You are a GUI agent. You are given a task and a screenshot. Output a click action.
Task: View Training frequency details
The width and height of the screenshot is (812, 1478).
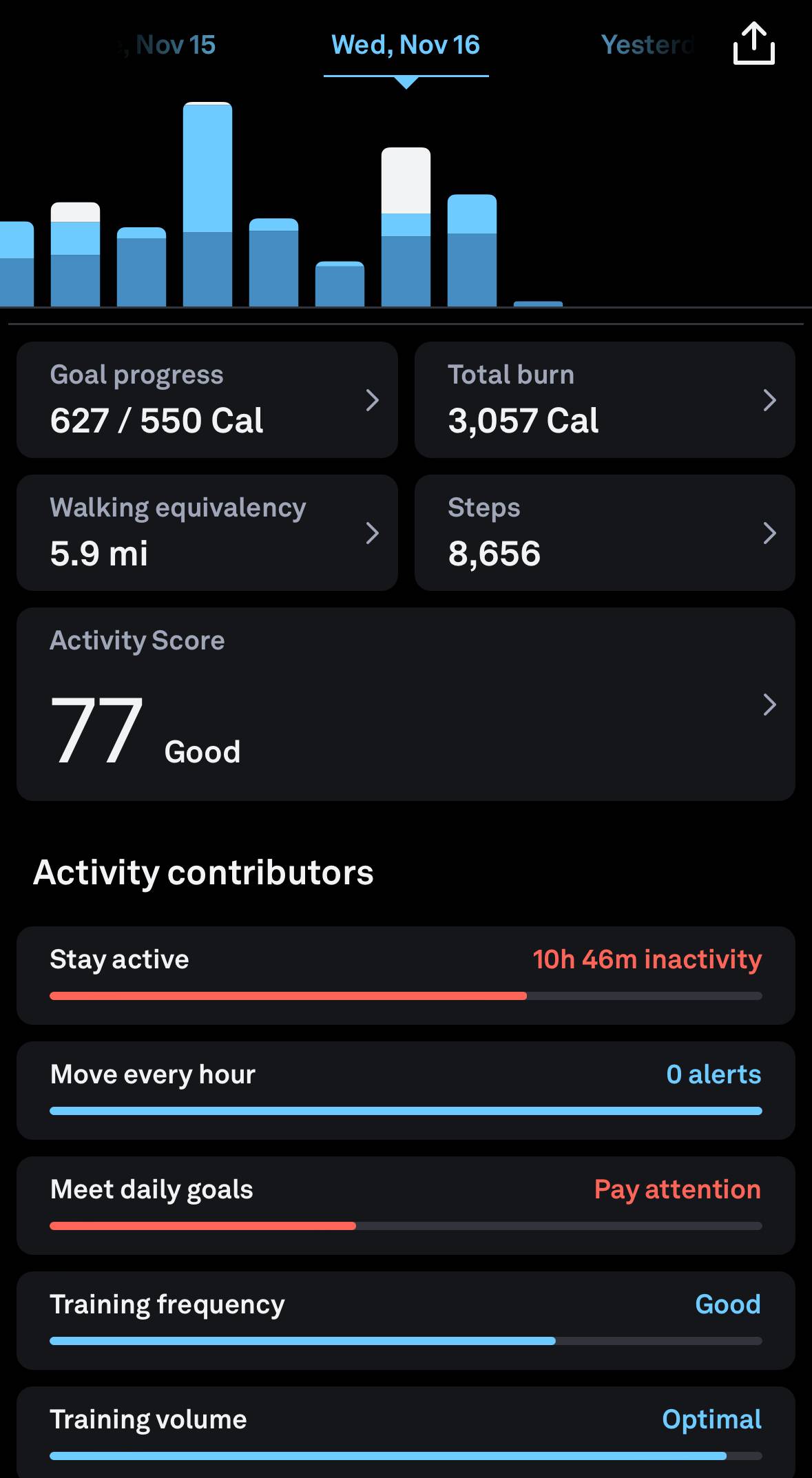click(x=406, y=1320)
